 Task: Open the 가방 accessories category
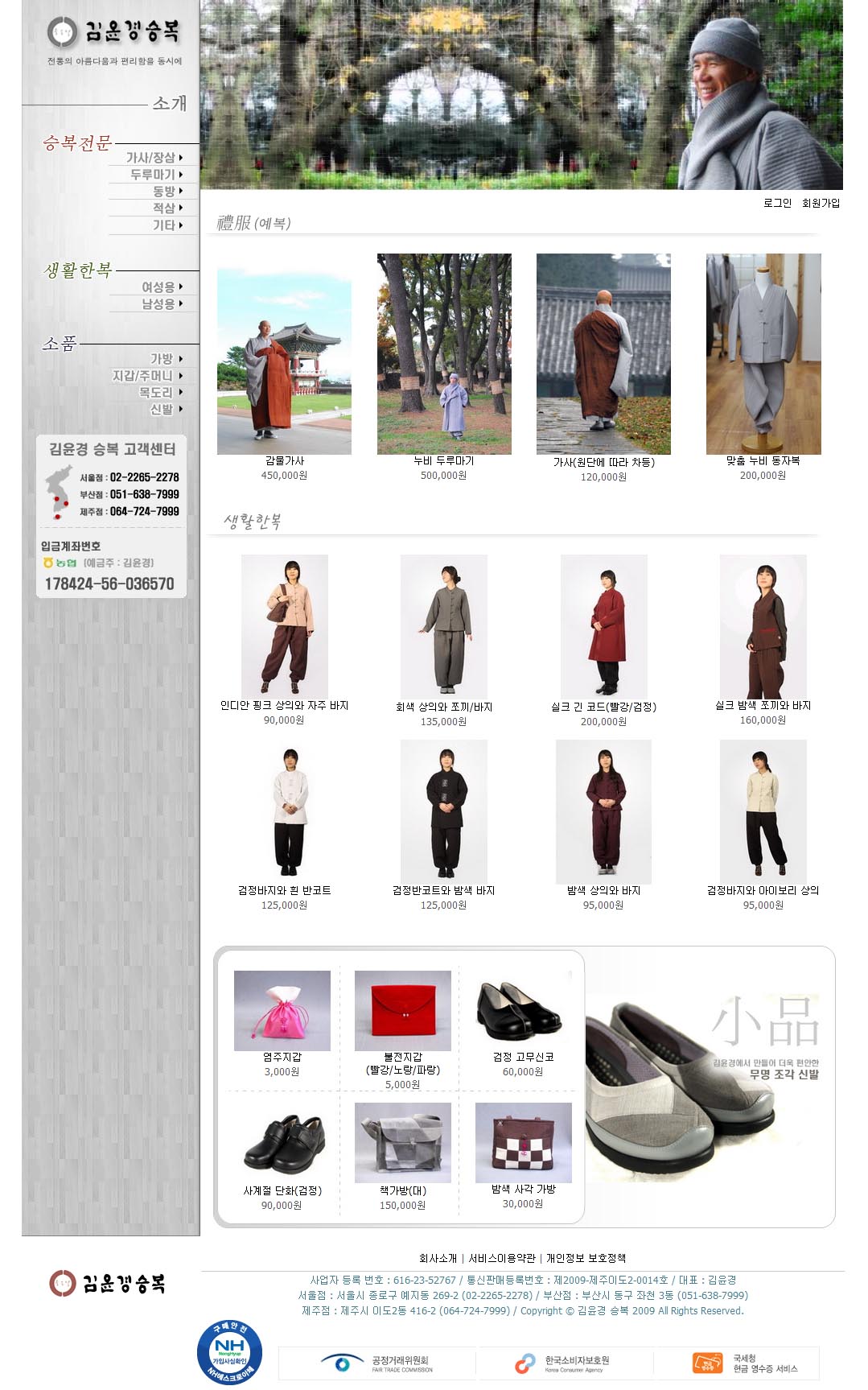click(x=167, y=359)
